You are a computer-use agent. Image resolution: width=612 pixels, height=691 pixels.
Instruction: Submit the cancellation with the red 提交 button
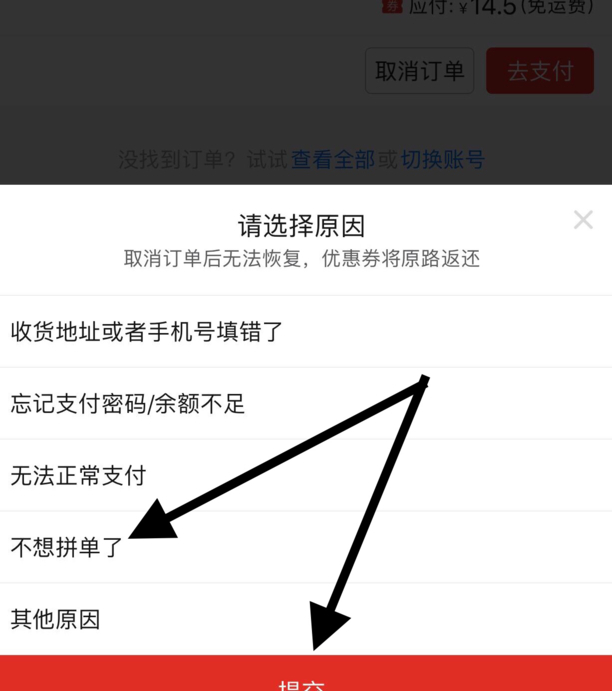(305, 676)
